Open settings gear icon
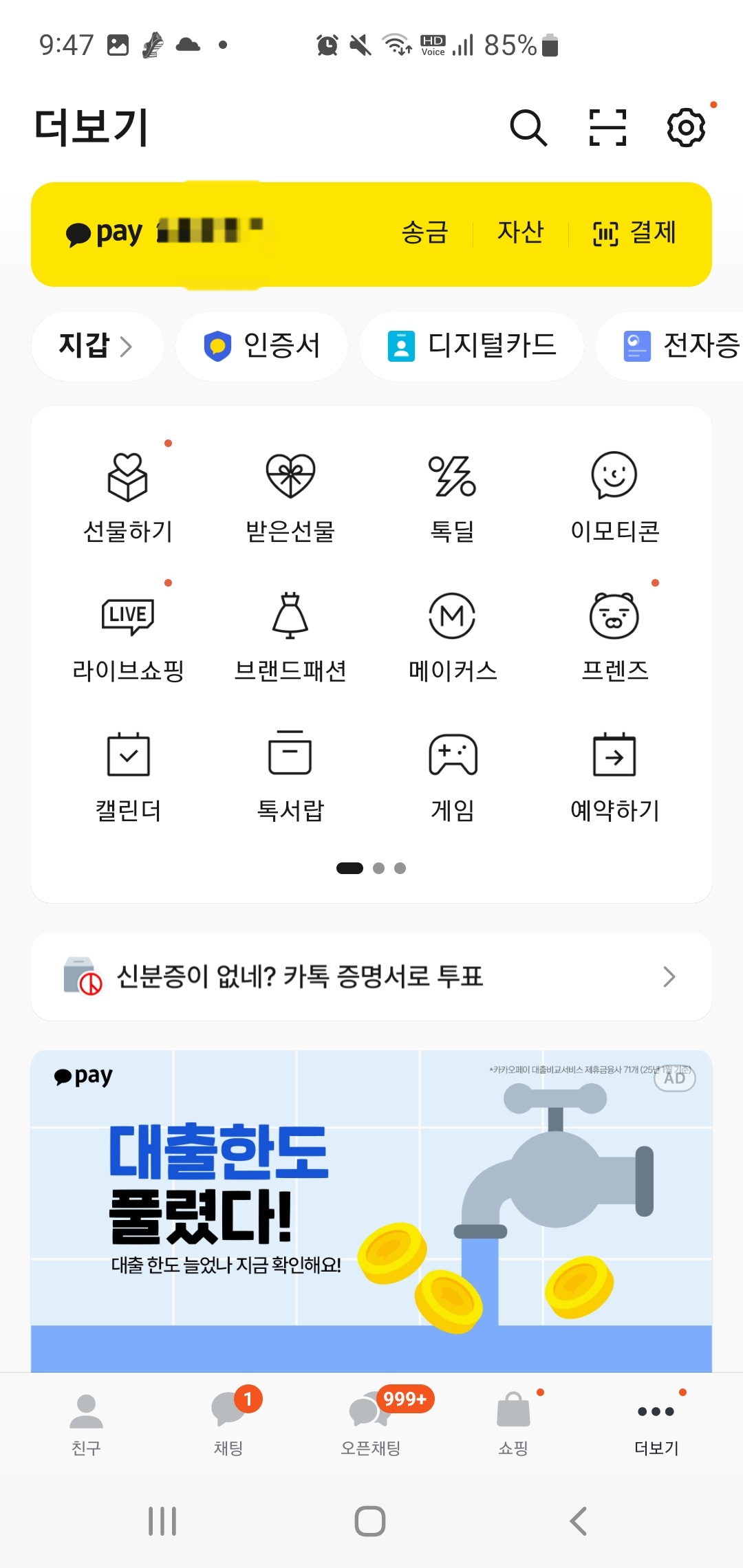This screenshot has width=743, height=1568. (685, 127)
